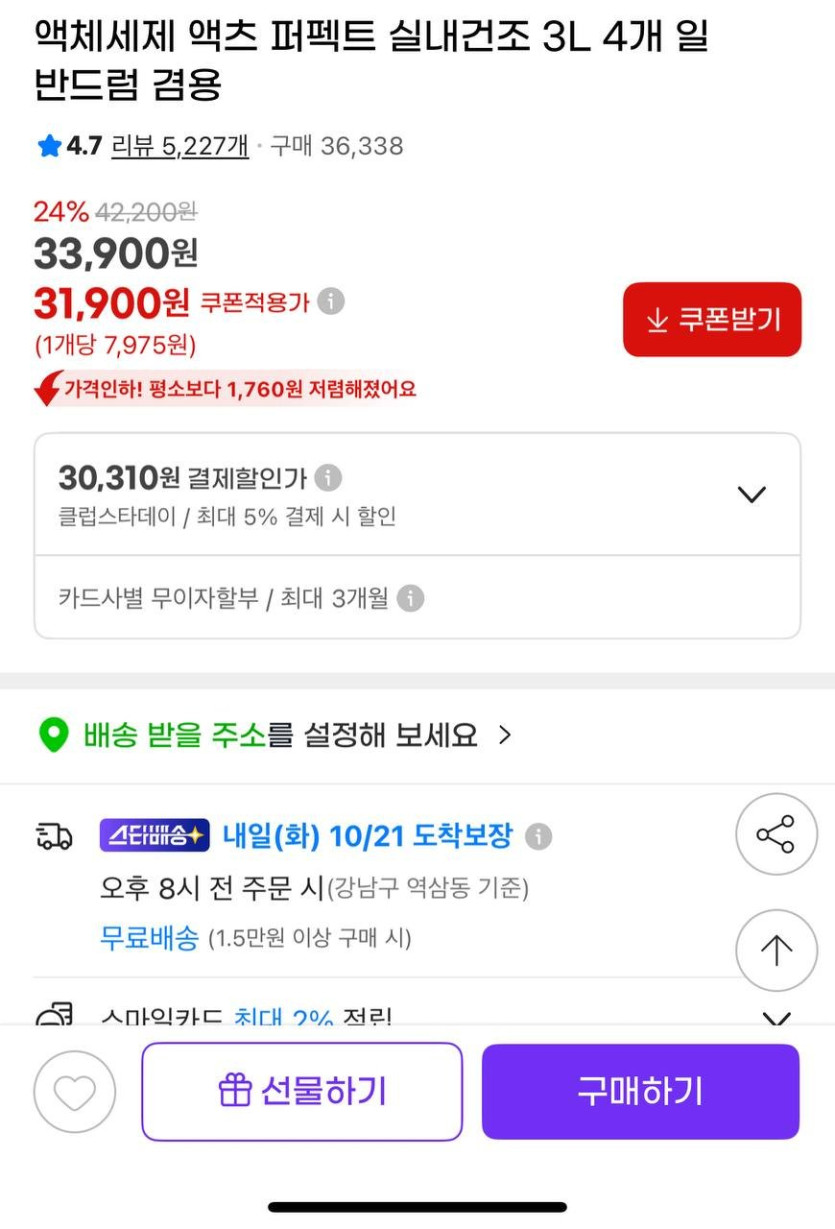Image resolution: width=835 pixels, height=1229 pixels.
Task: Expand the 스마일카드 benefits row
Action: 776,1018
